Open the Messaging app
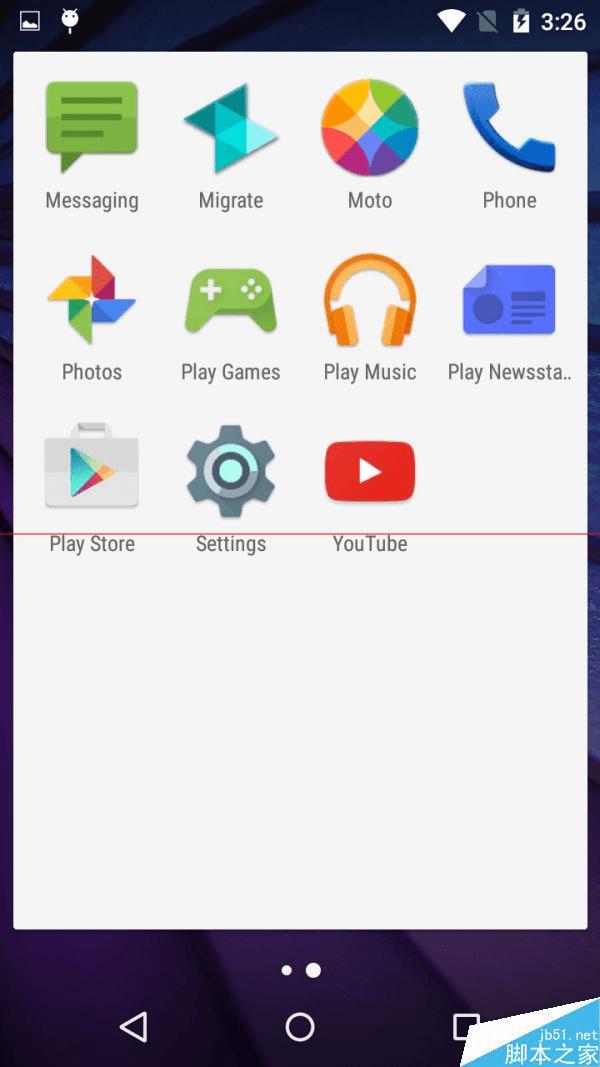The image size is (600, 1067). point(92,128)
